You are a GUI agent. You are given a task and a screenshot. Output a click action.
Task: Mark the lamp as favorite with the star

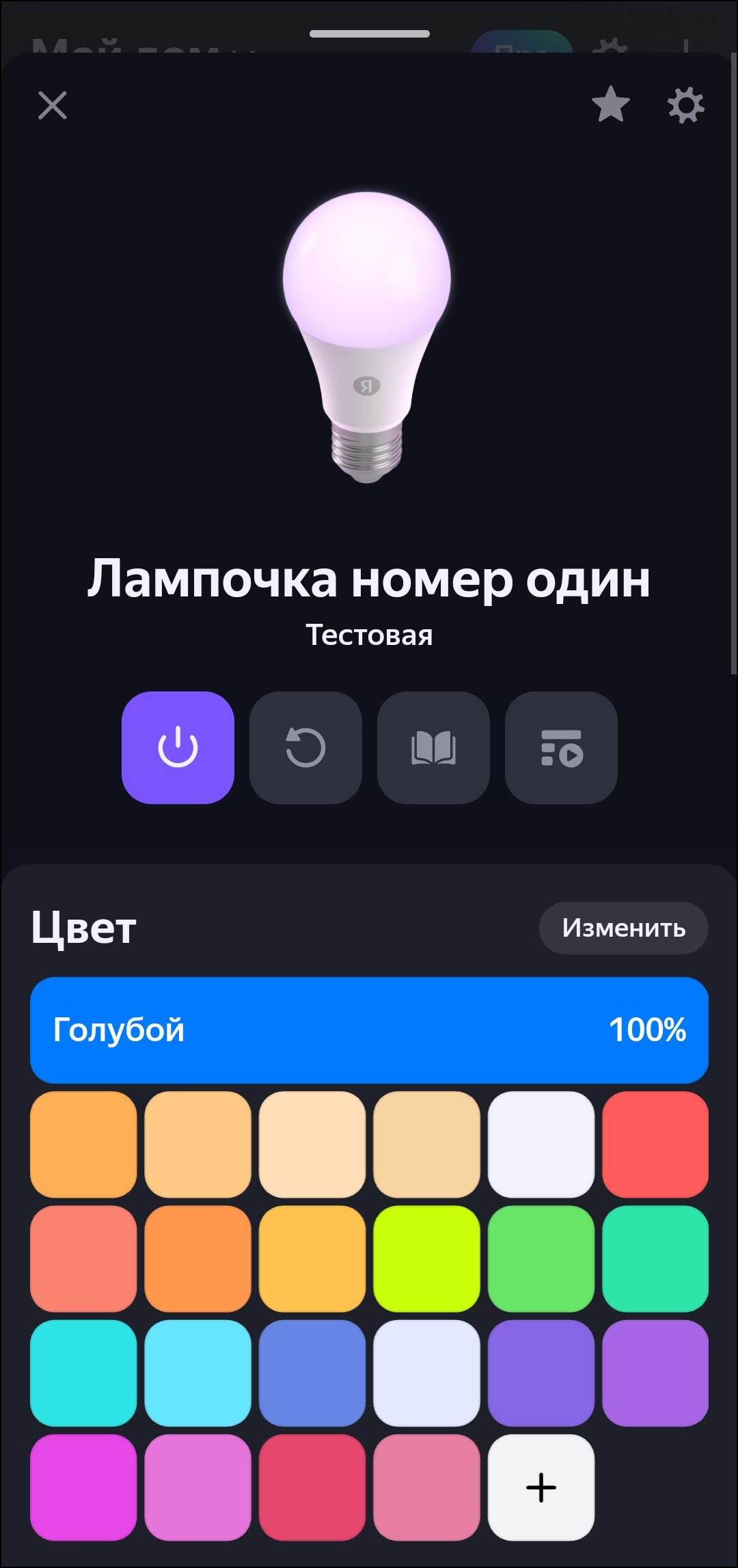[611, 107]
